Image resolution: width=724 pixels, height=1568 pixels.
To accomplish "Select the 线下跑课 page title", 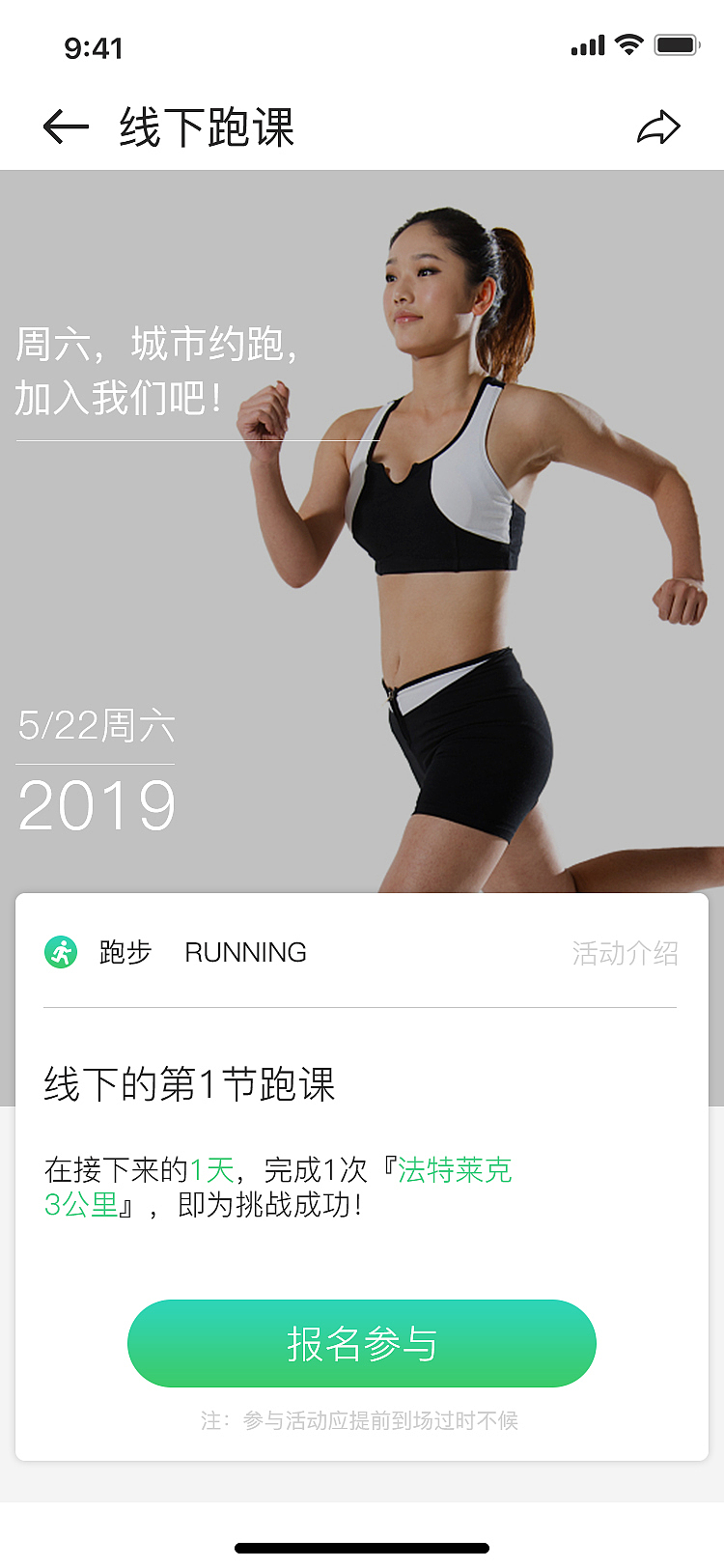I will pos(206,126).
